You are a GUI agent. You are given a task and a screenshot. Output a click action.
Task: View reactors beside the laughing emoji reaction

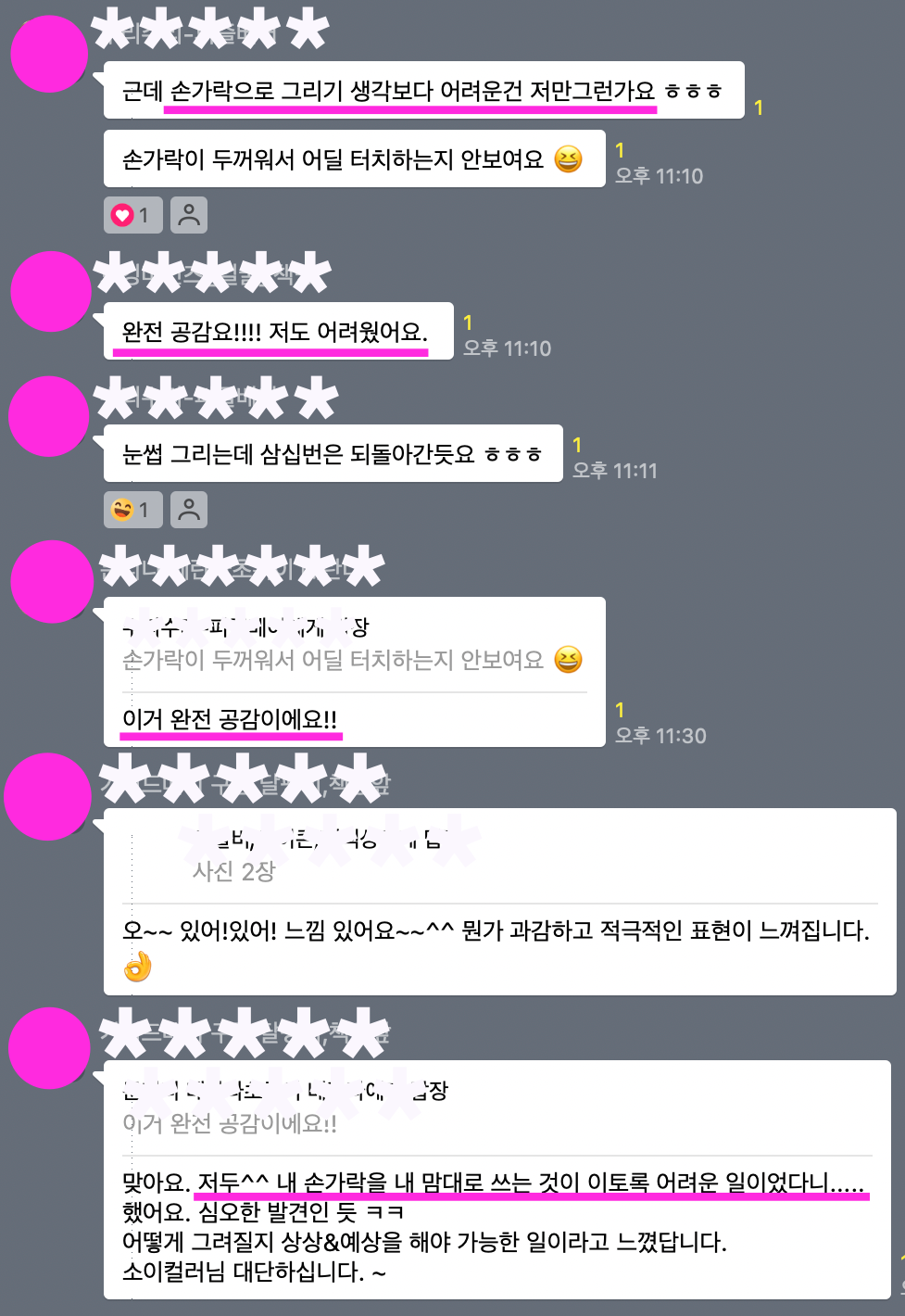(x=189, y=510)
